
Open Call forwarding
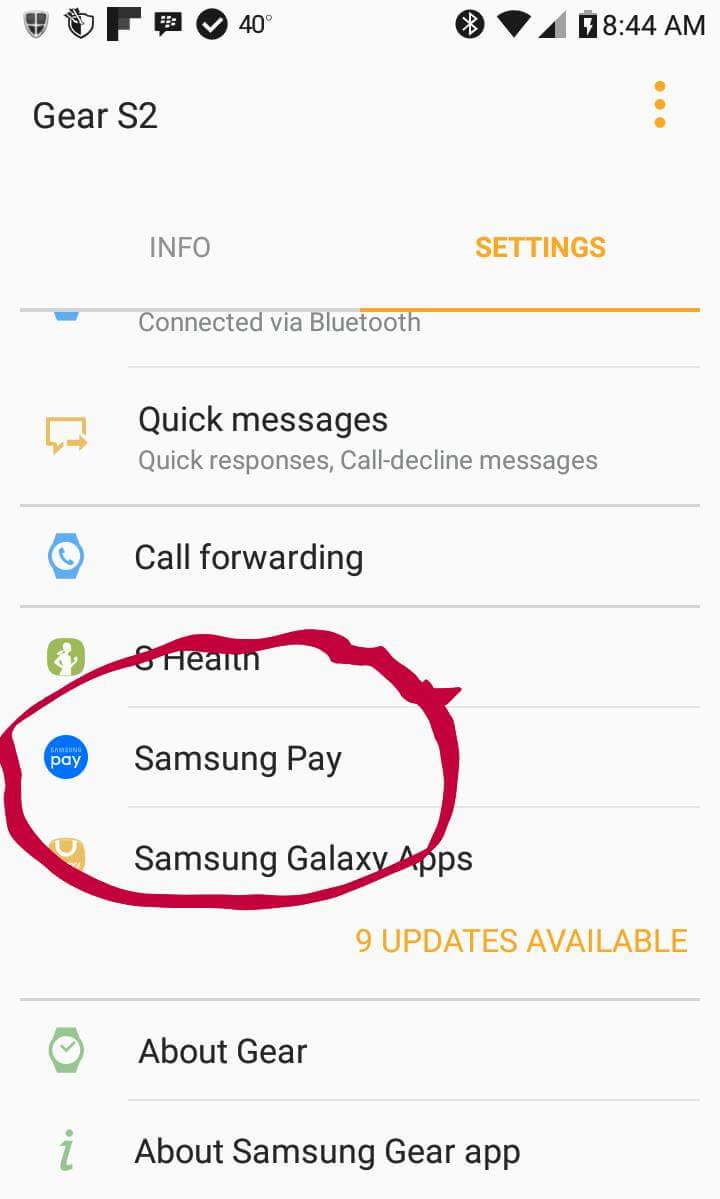pyautogui.click(x=360, y=557)
